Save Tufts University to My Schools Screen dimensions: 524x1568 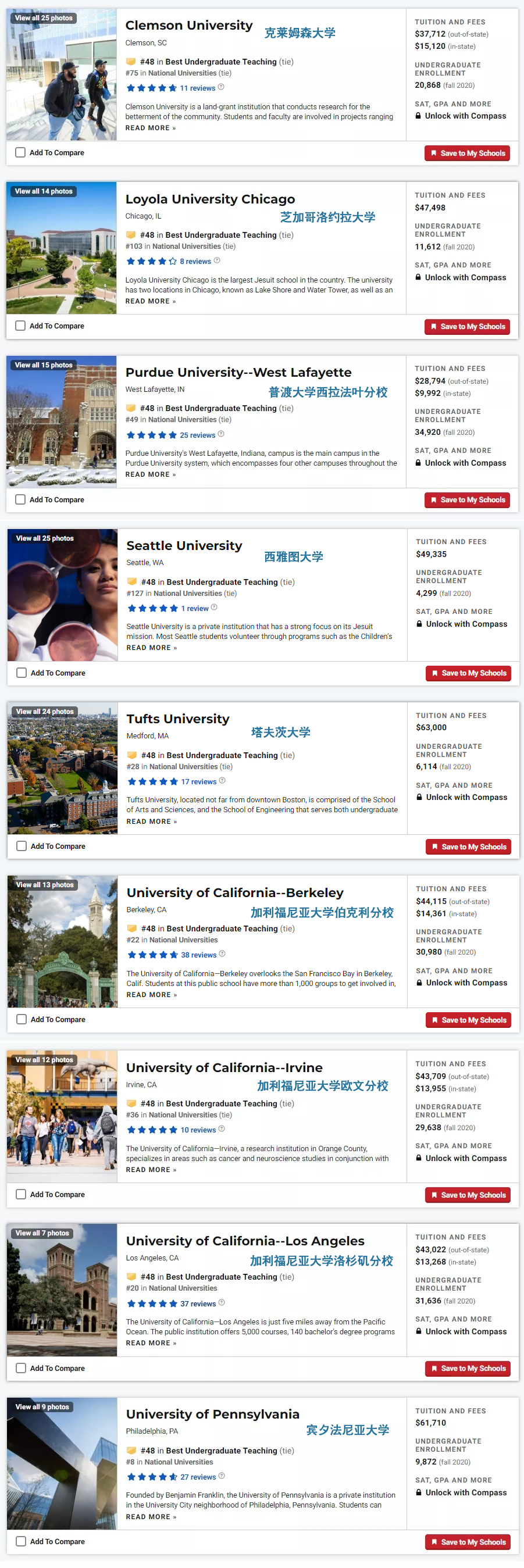pos(468,847)
